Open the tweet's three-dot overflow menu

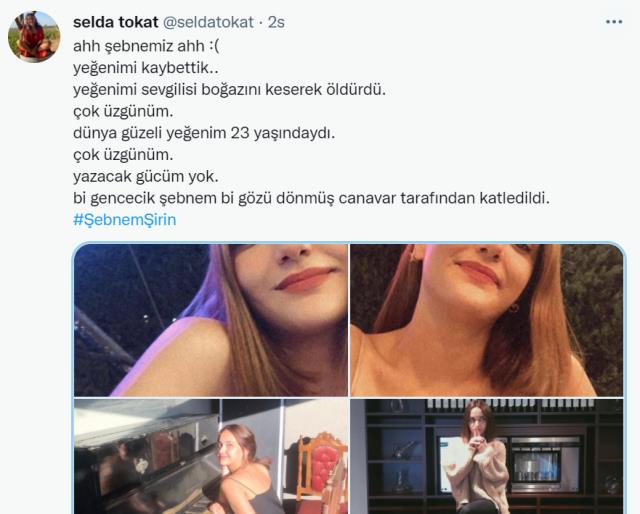pos(613,21)
